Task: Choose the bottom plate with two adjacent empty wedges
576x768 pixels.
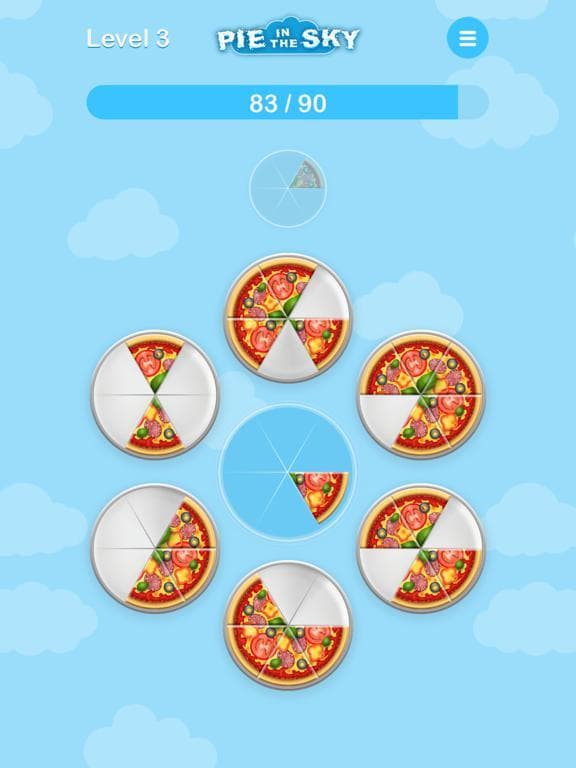Action: [x=288, y=625]
